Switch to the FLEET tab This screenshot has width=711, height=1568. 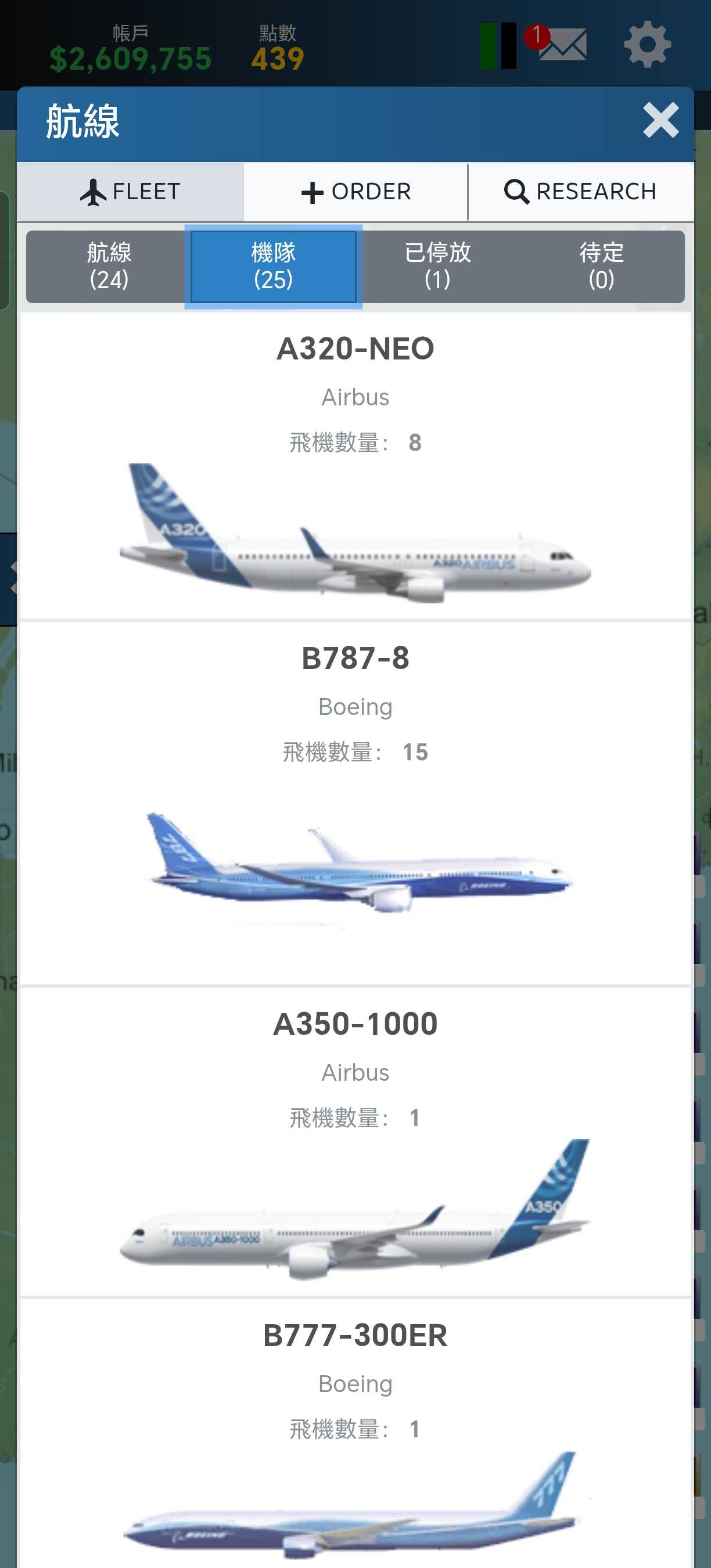coord(130,192)
